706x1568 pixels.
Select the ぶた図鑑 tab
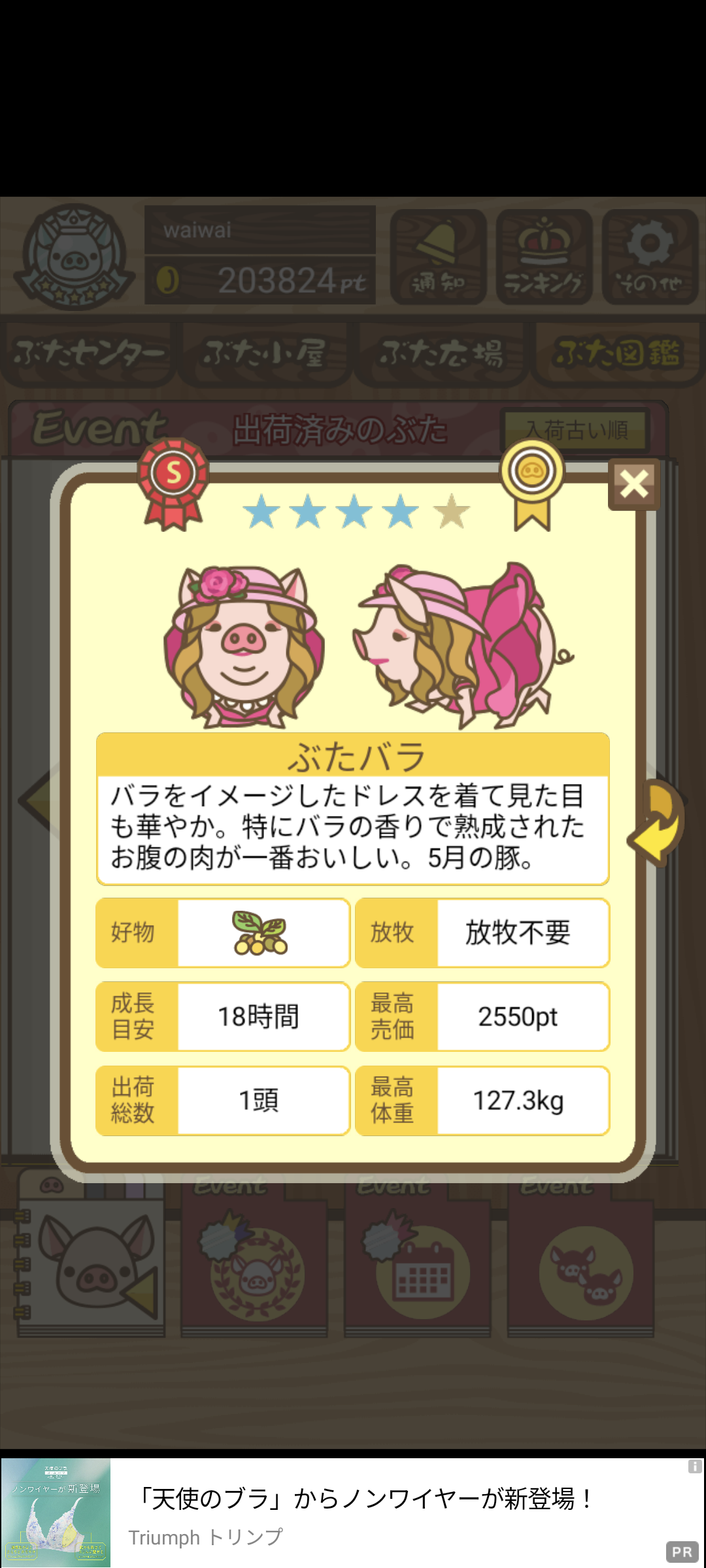click(618, 353)
